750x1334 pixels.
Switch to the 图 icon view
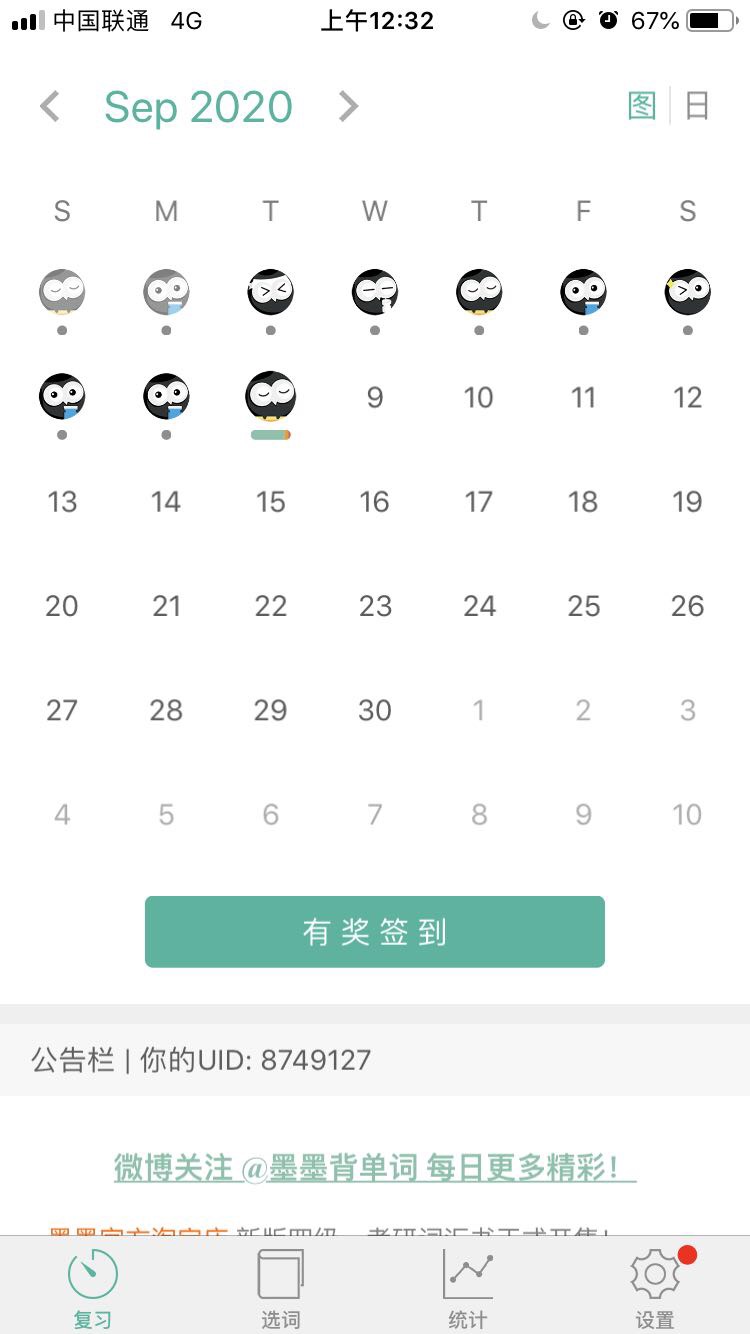click(641, 105)
